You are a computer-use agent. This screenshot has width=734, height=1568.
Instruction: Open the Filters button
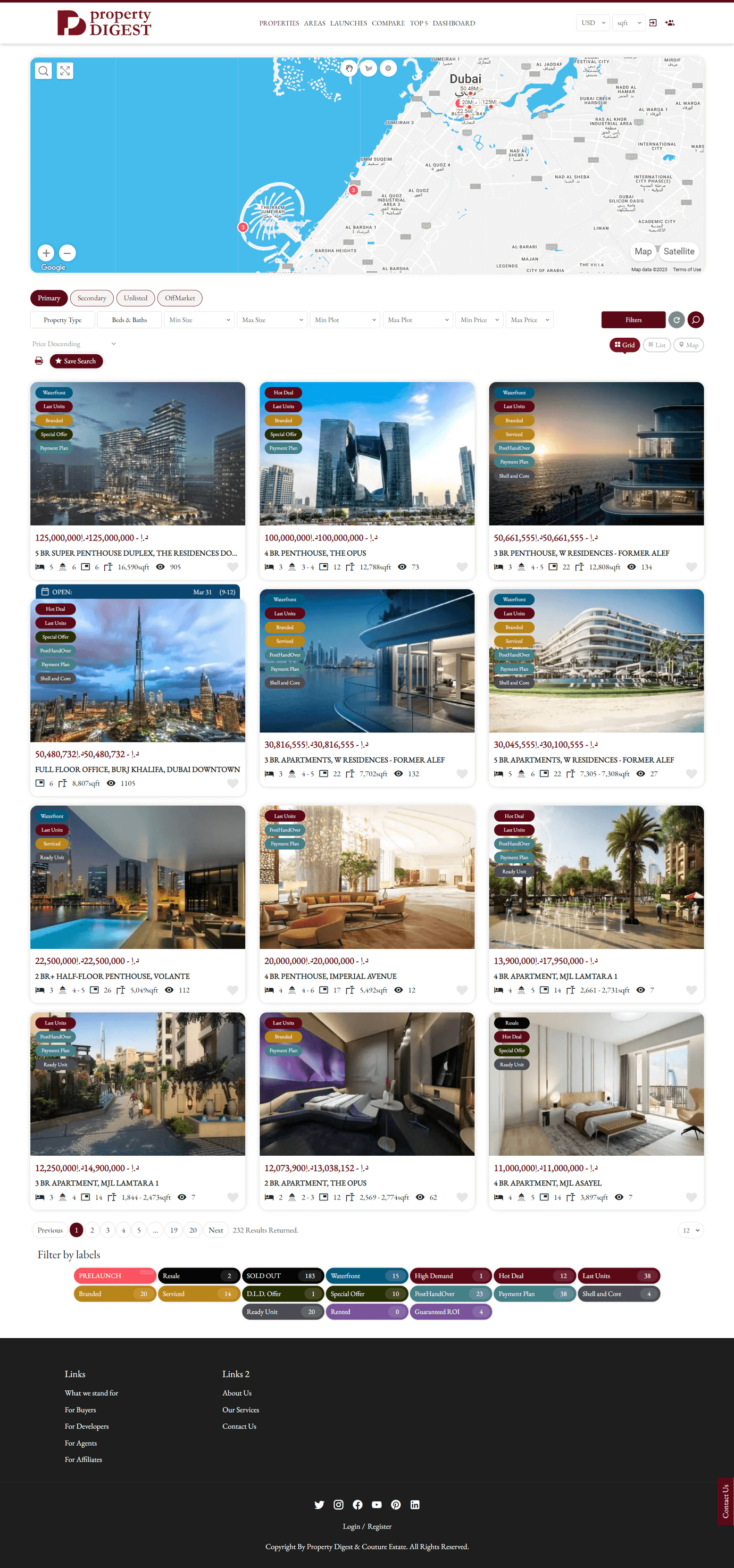(x=633, y=320)
